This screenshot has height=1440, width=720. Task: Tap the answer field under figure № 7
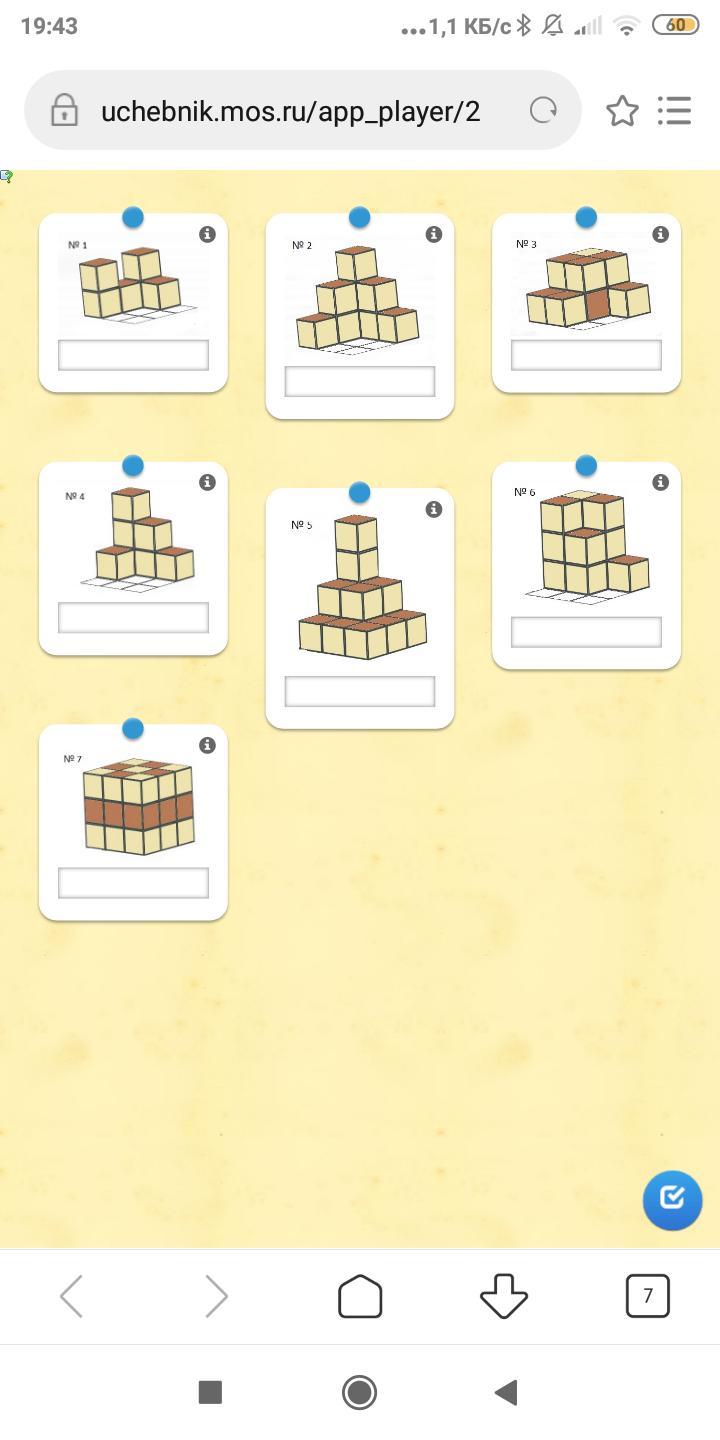[x=133, y=883]
